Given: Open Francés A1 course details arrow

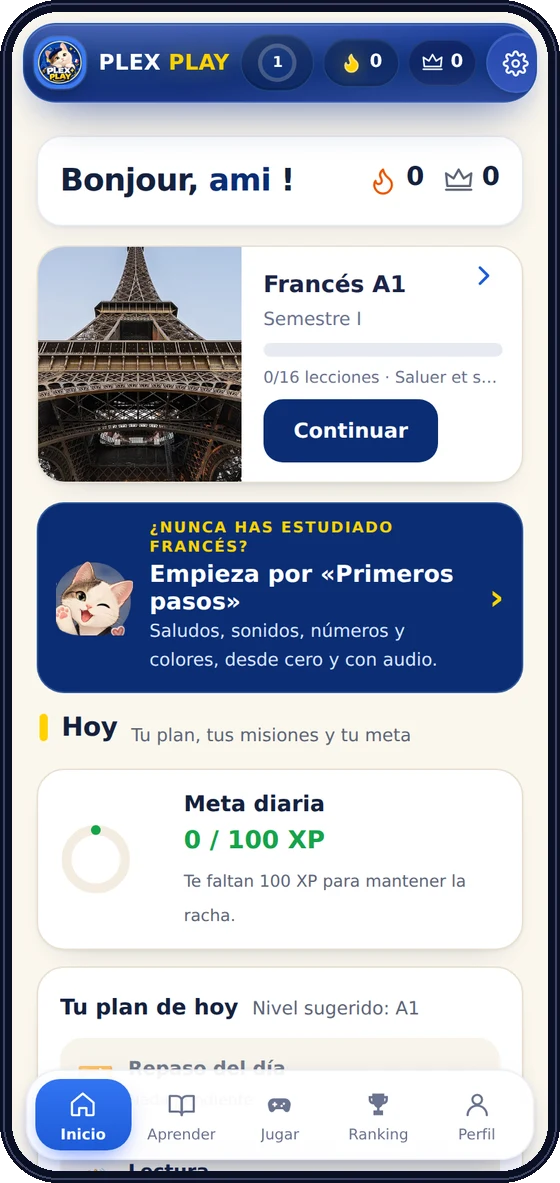Looking at the screenshot, I should coord(484,277).
